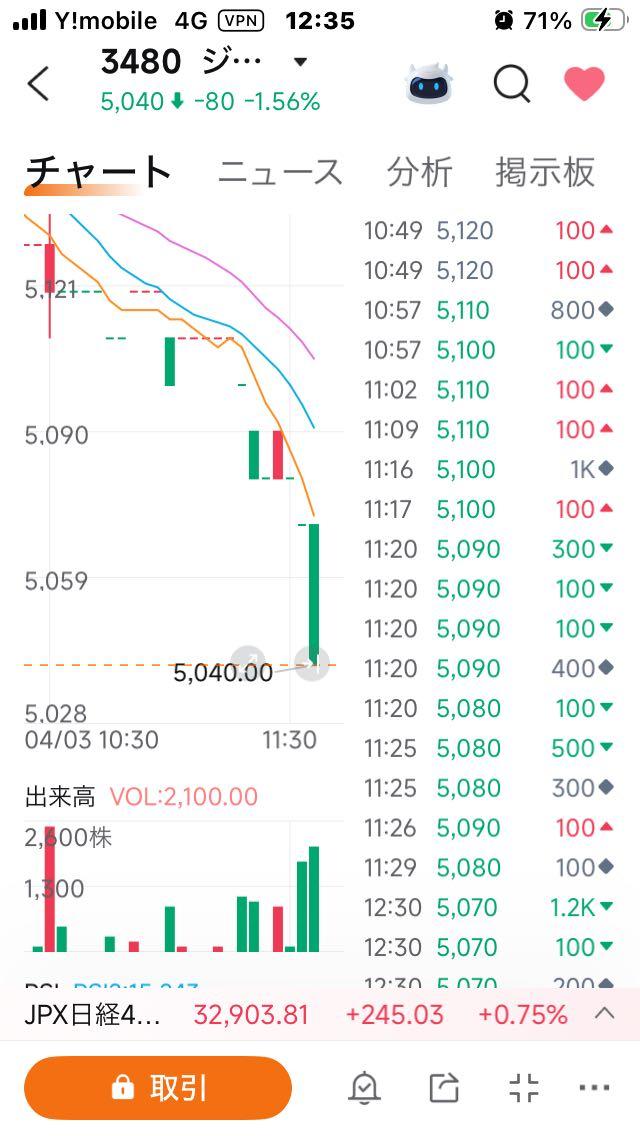
Task: Open the stock selector dropdown beside 3480
Action: 300,63
